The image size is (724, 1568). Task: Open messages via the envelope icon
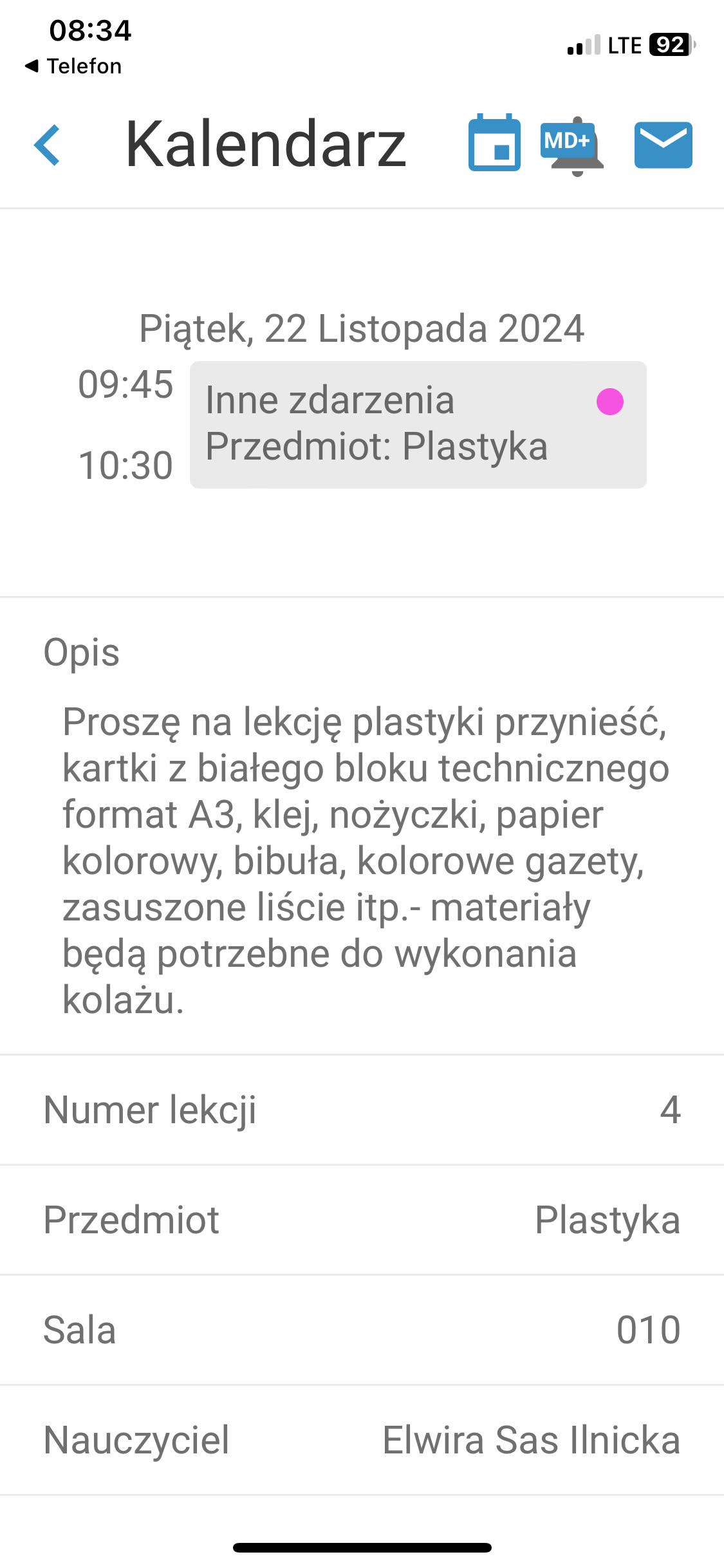pos(663,145)
